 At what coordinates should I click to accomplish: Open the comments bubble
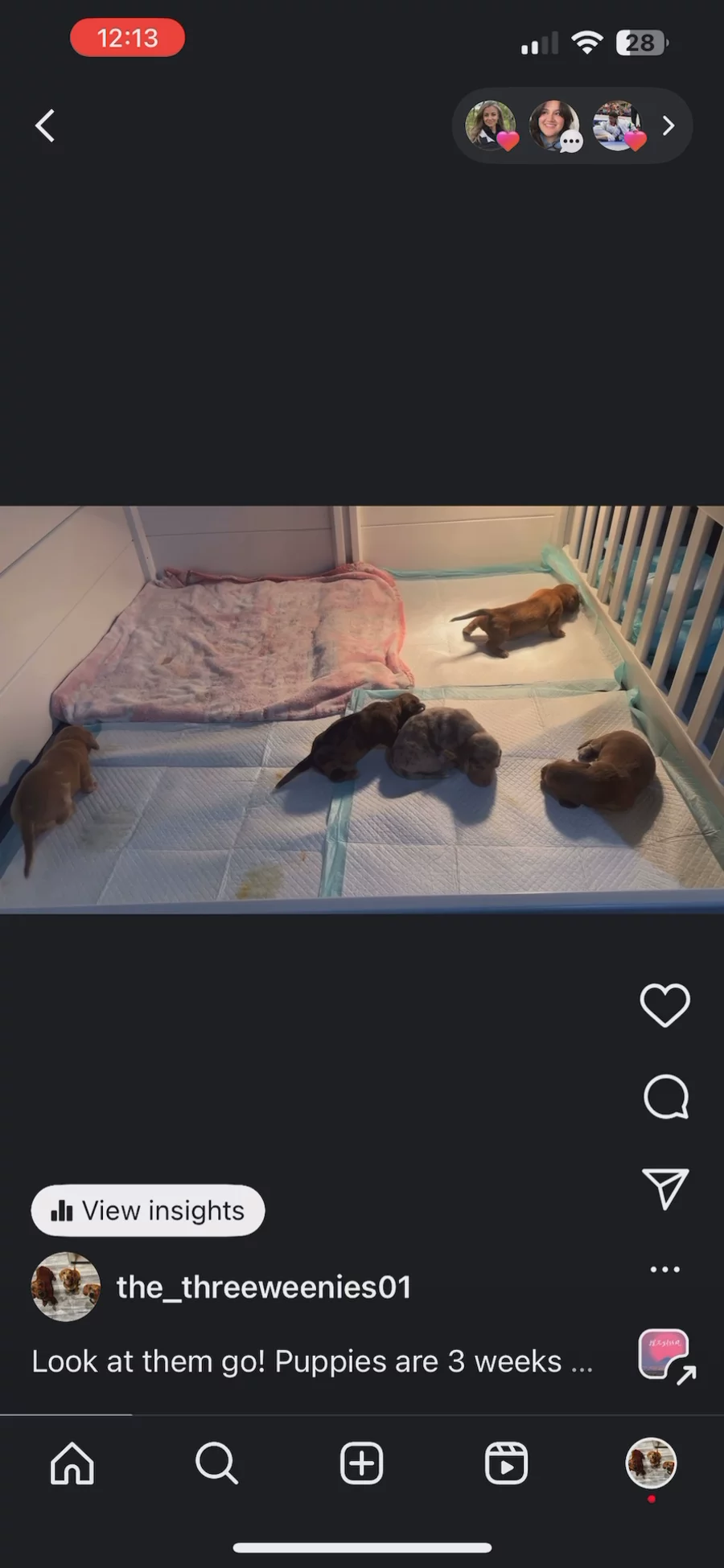click(x=665, y=1097)
